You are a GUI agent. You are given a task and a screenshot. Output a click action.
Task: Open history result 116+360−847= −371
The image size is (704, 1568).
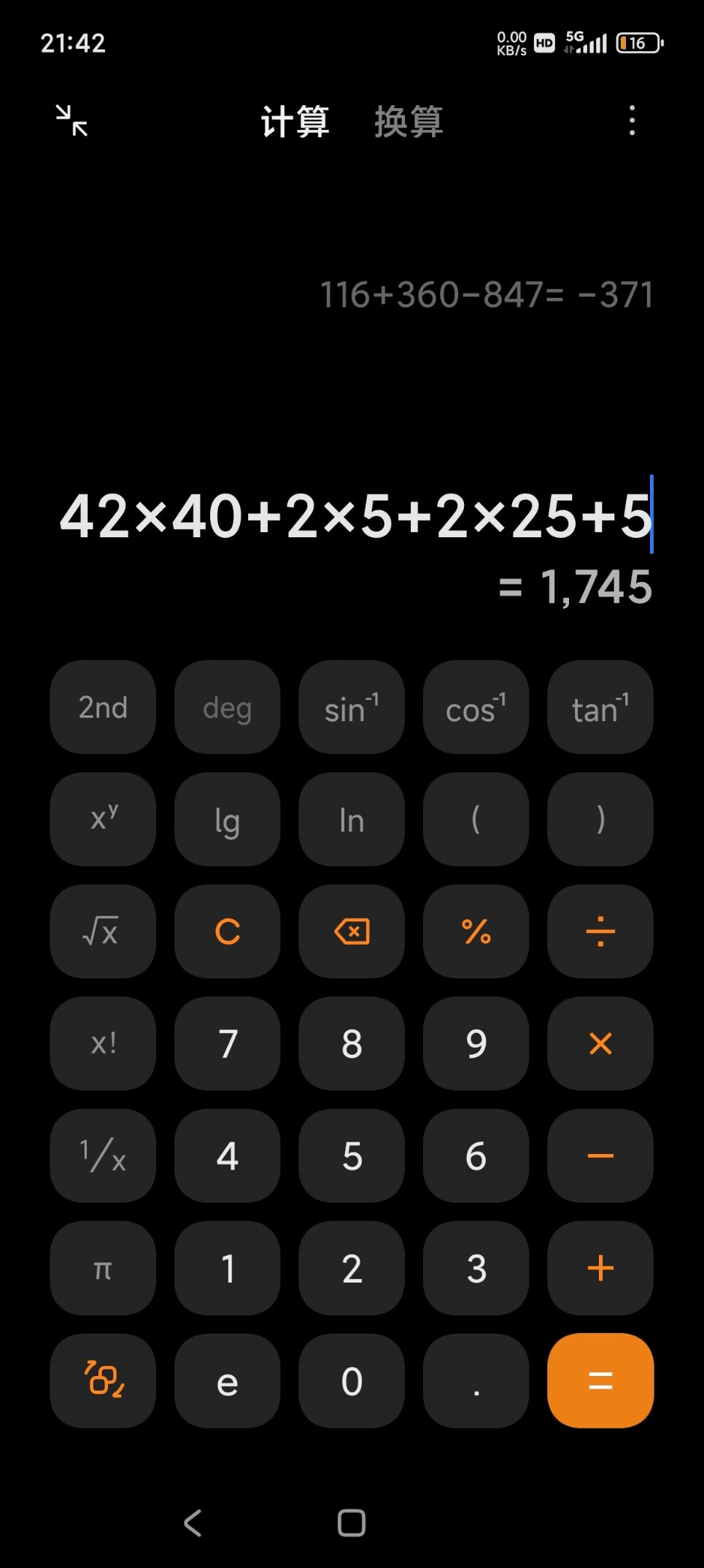(x=487, y=295)
